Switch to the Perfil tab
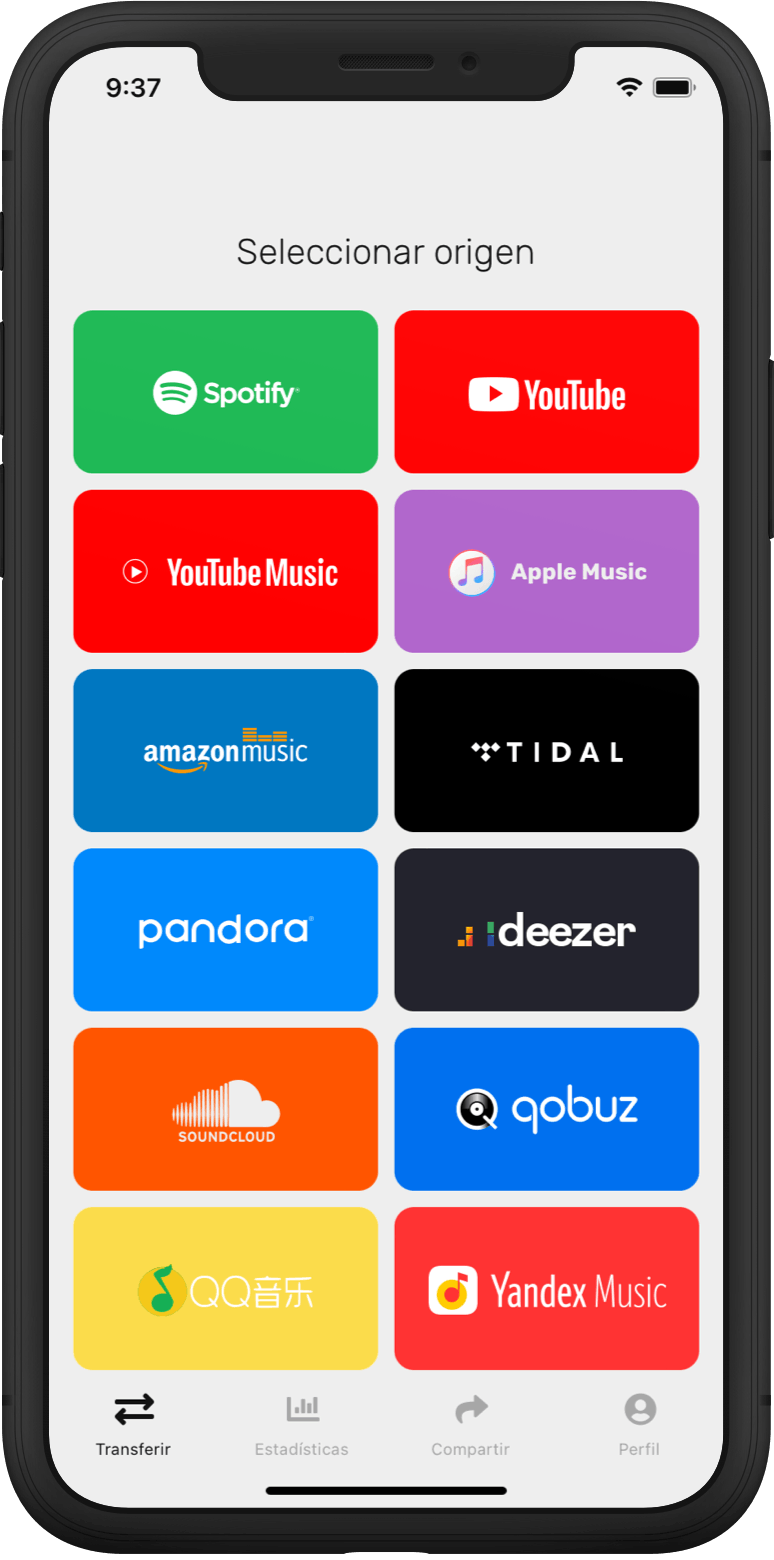This screenshot has width=774, height=1560. click(640, 1425)
